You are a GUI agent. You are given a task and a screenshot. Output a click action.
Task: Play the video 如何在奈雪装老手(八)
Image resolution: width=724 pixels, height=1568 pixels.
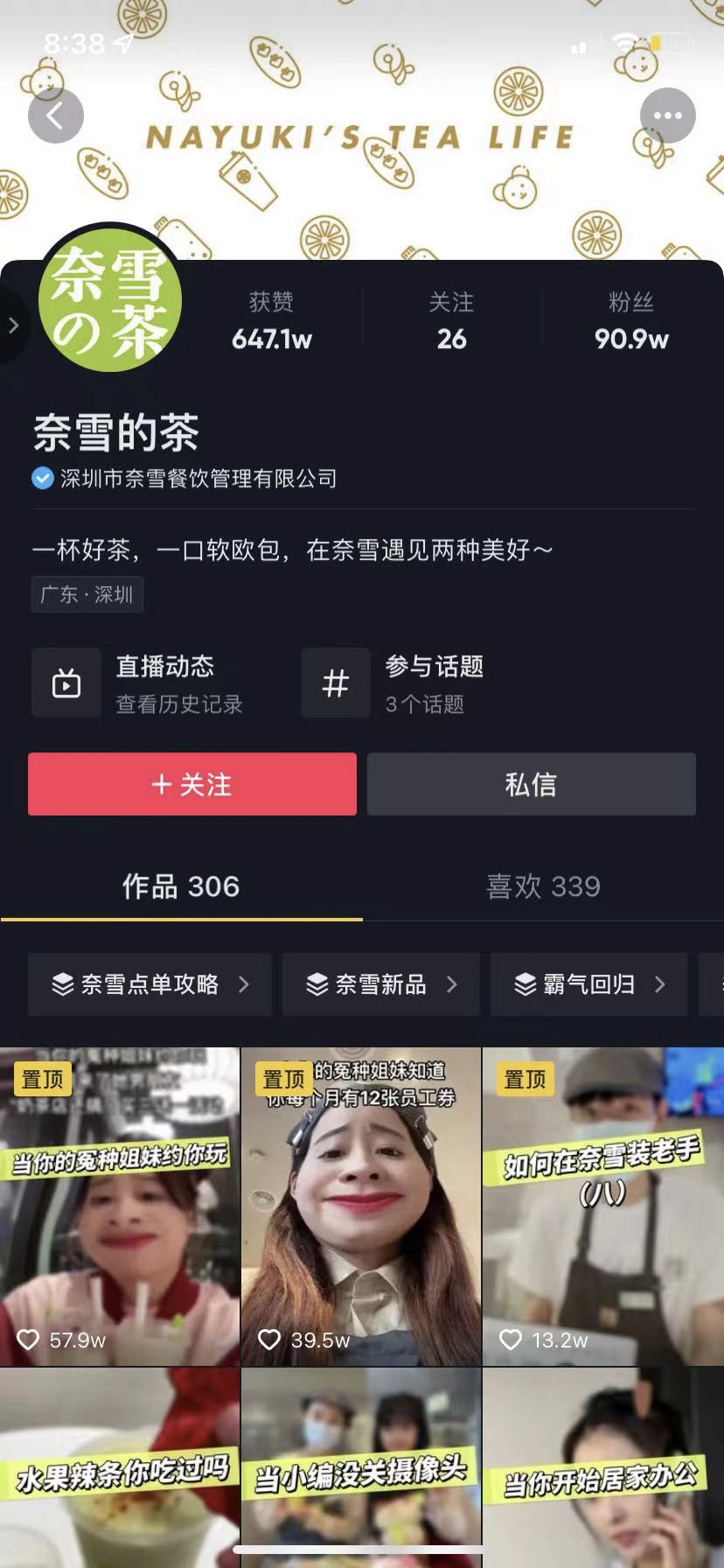click(x=603, y=1207)
